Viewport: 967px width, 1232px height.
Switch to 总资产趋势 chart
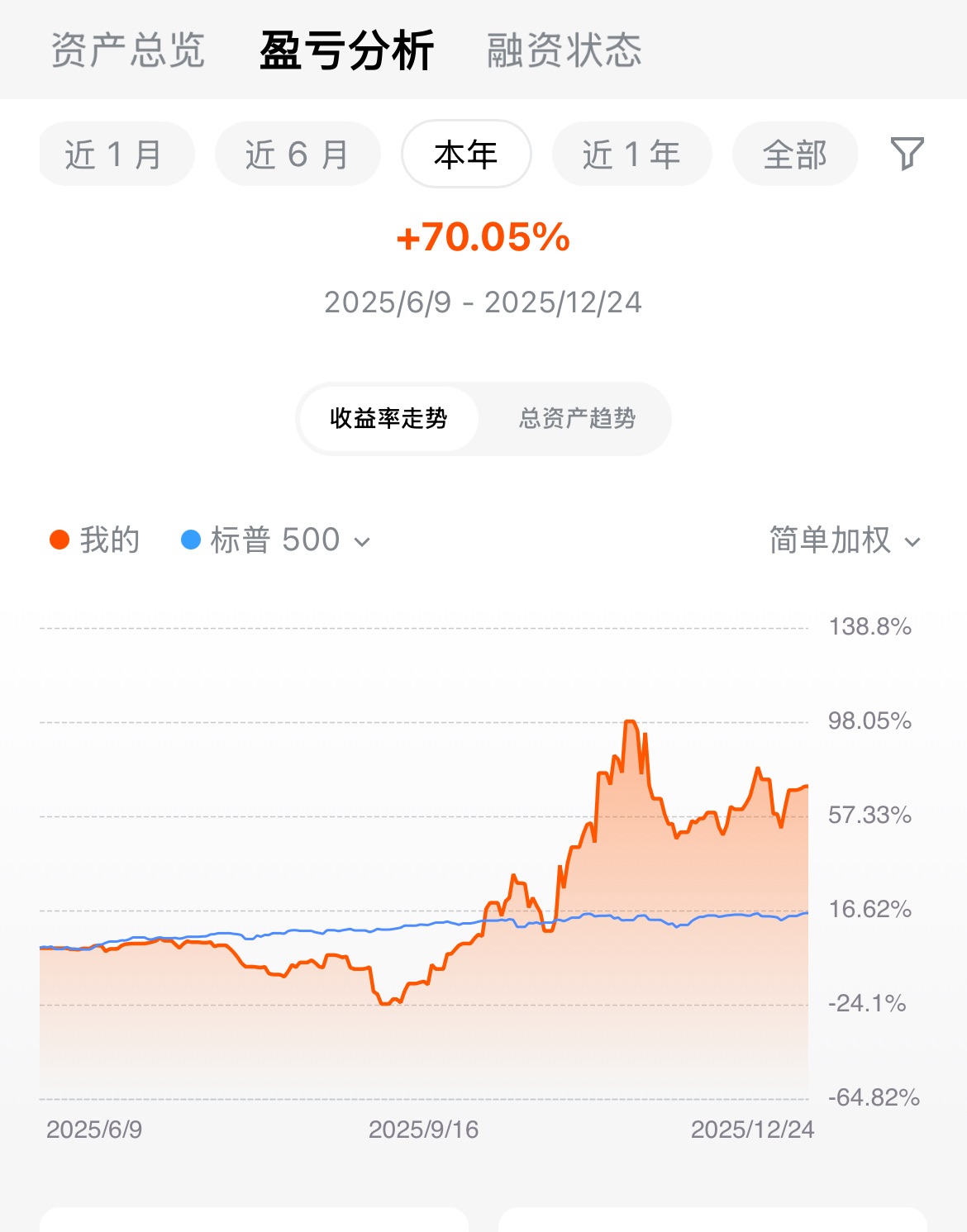[577, 419]
